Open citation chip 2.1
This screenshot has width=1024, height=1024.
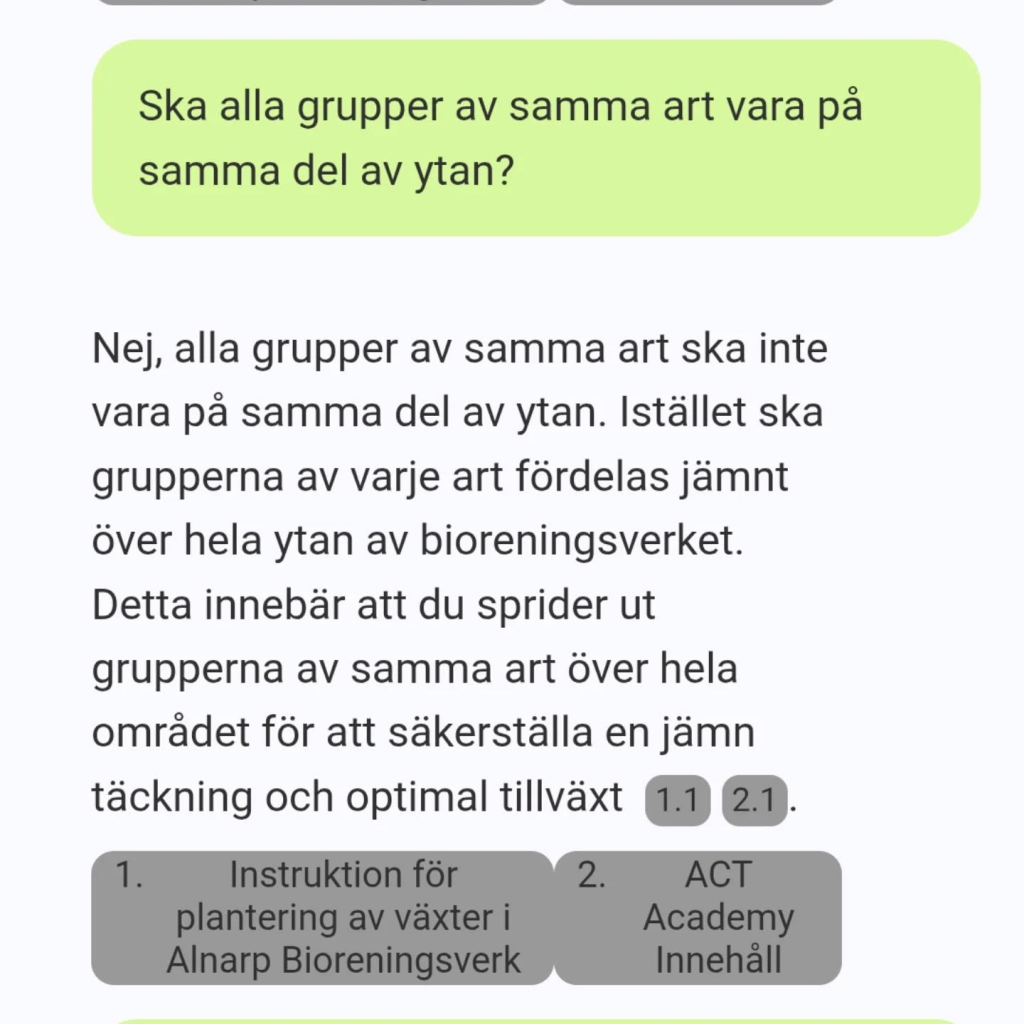coord(754,801)
